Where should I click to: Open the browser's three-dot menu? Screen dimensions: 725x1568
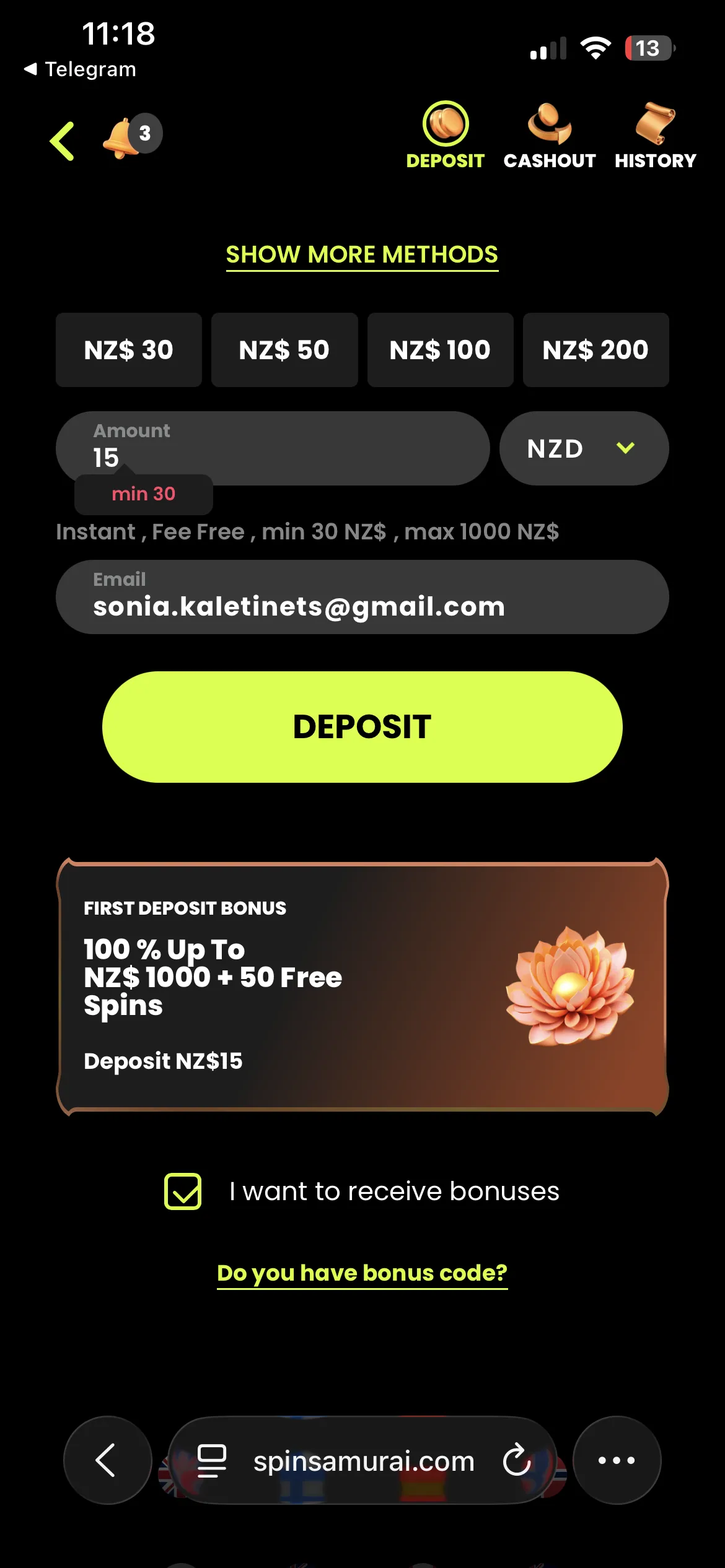[x=617, y=1460]
